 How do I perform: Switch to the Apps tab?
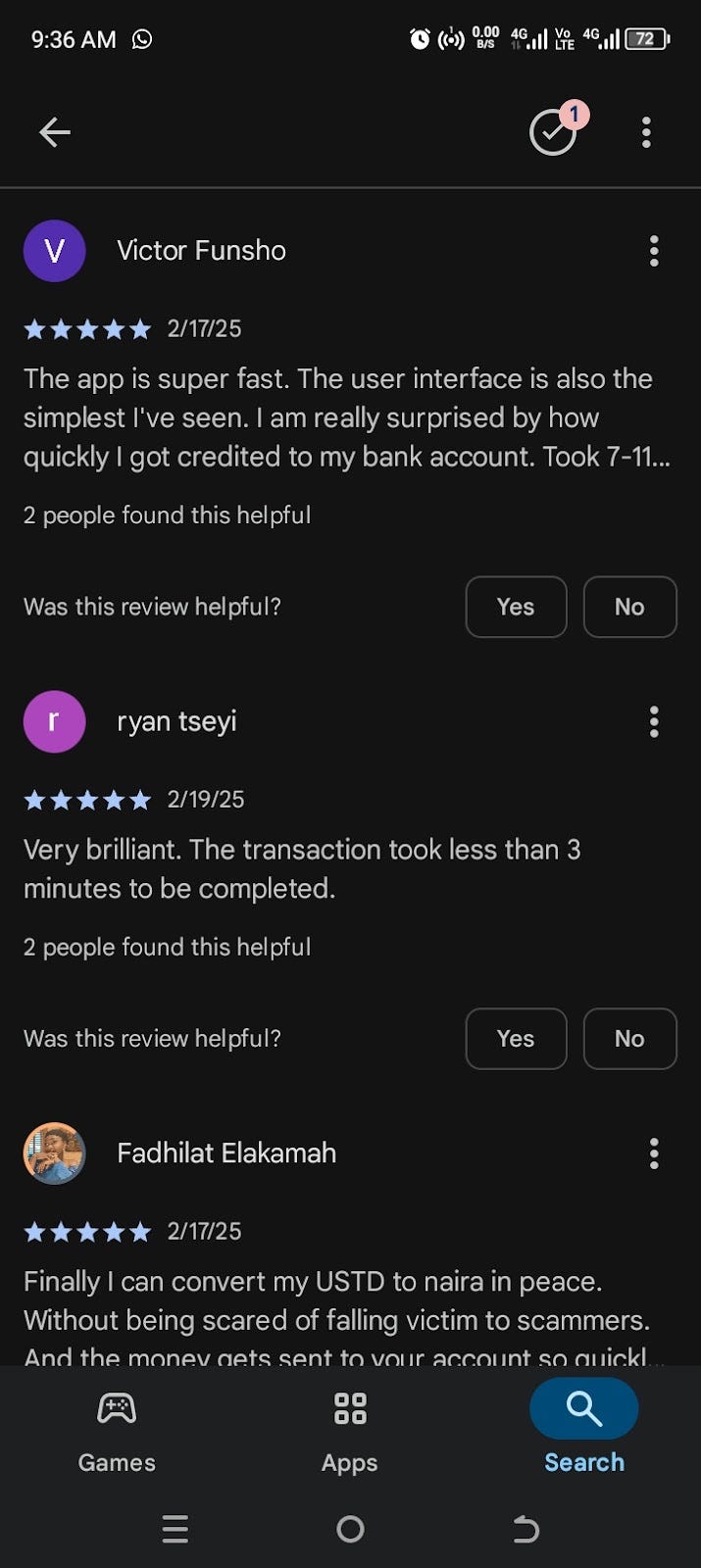click(350, 1431)
